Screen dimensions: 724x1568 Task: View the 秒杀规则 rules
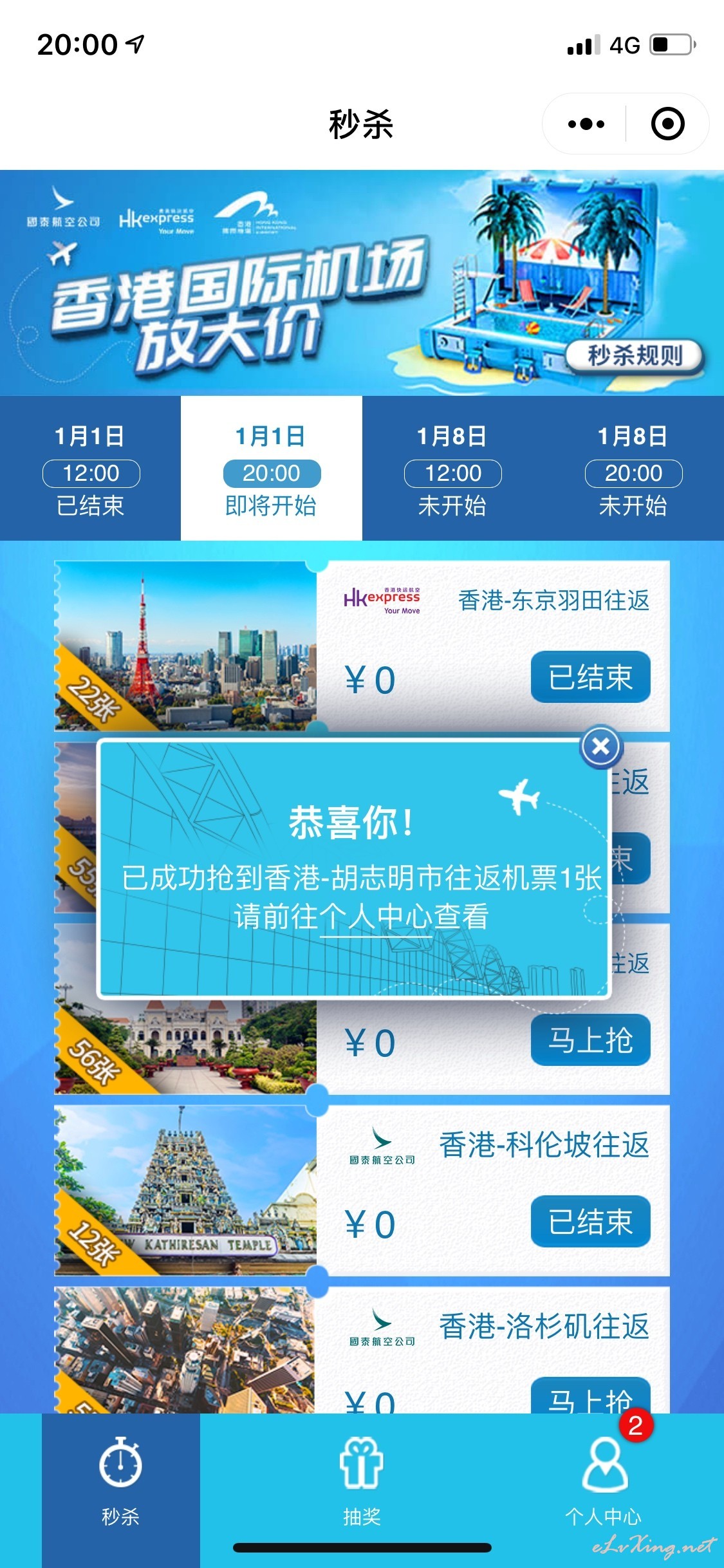[x=635, y=355]
